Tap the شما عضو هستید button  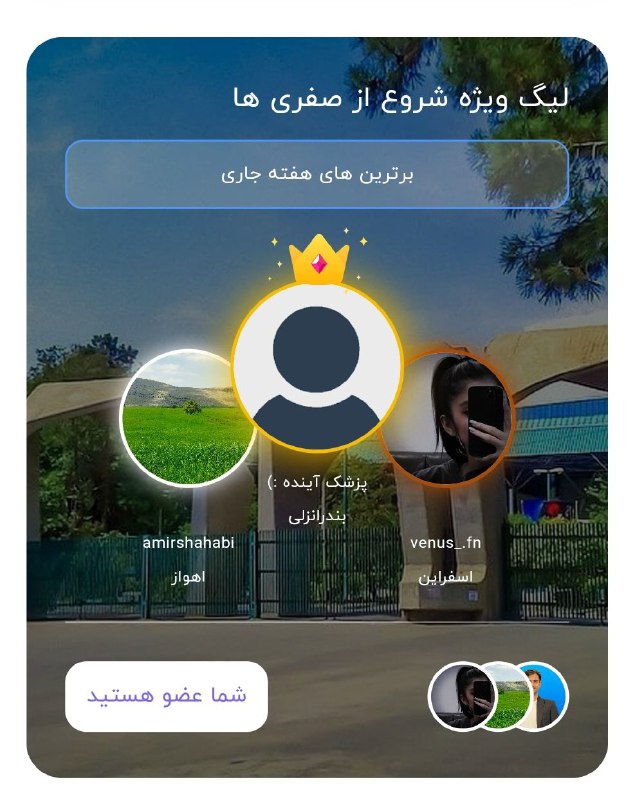166,696
